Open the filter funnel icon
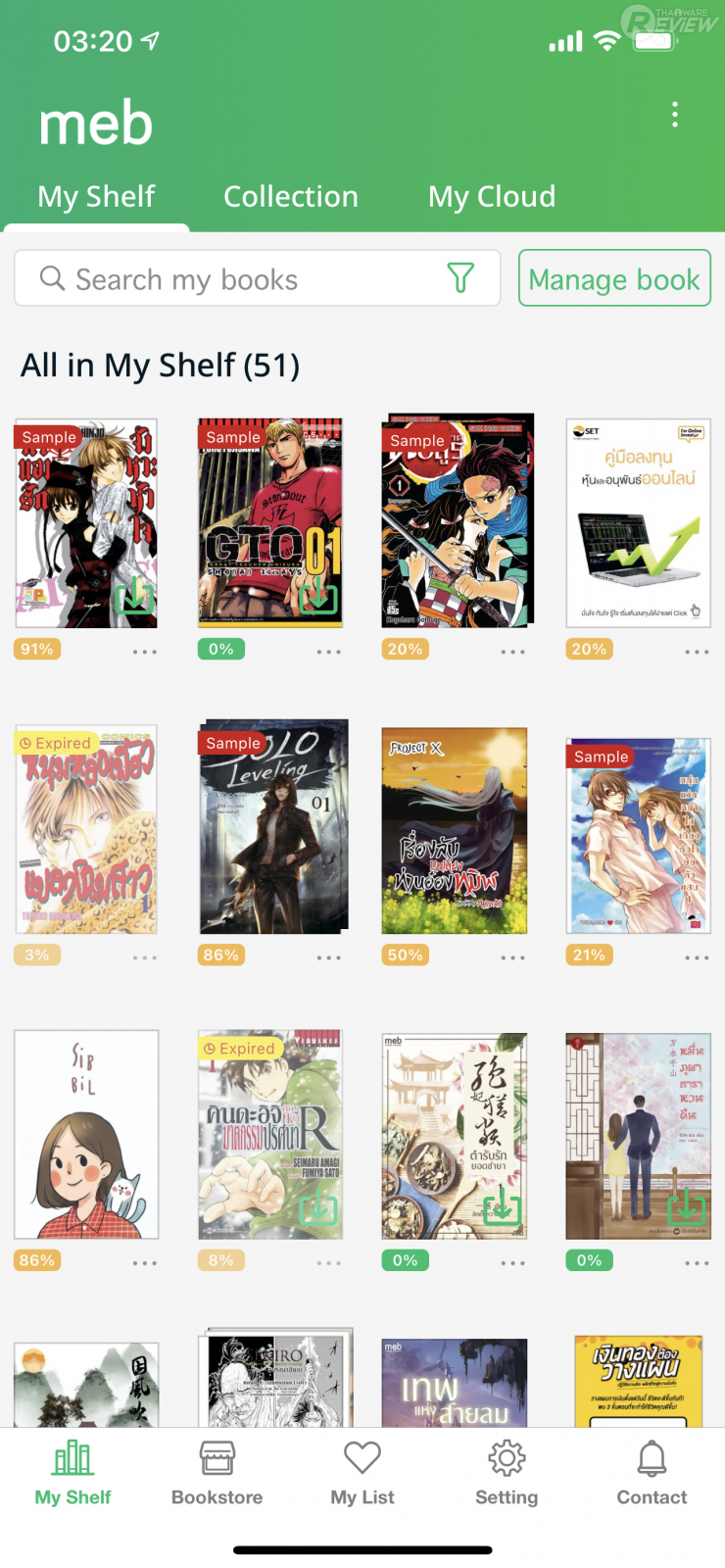 460,278
